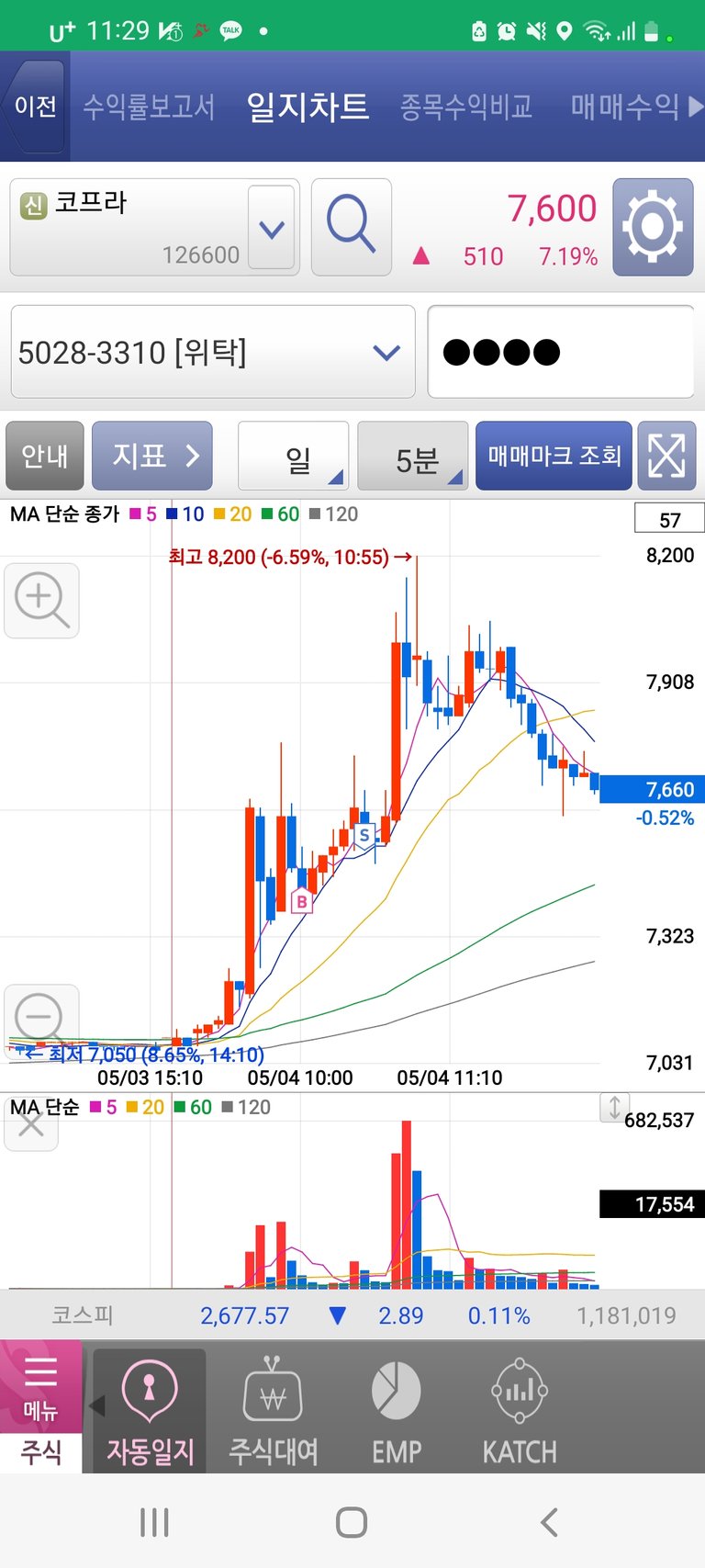Search for a stock with the magnifier
This screenshot has height=1568, width=705.
[x=352, y=228]
